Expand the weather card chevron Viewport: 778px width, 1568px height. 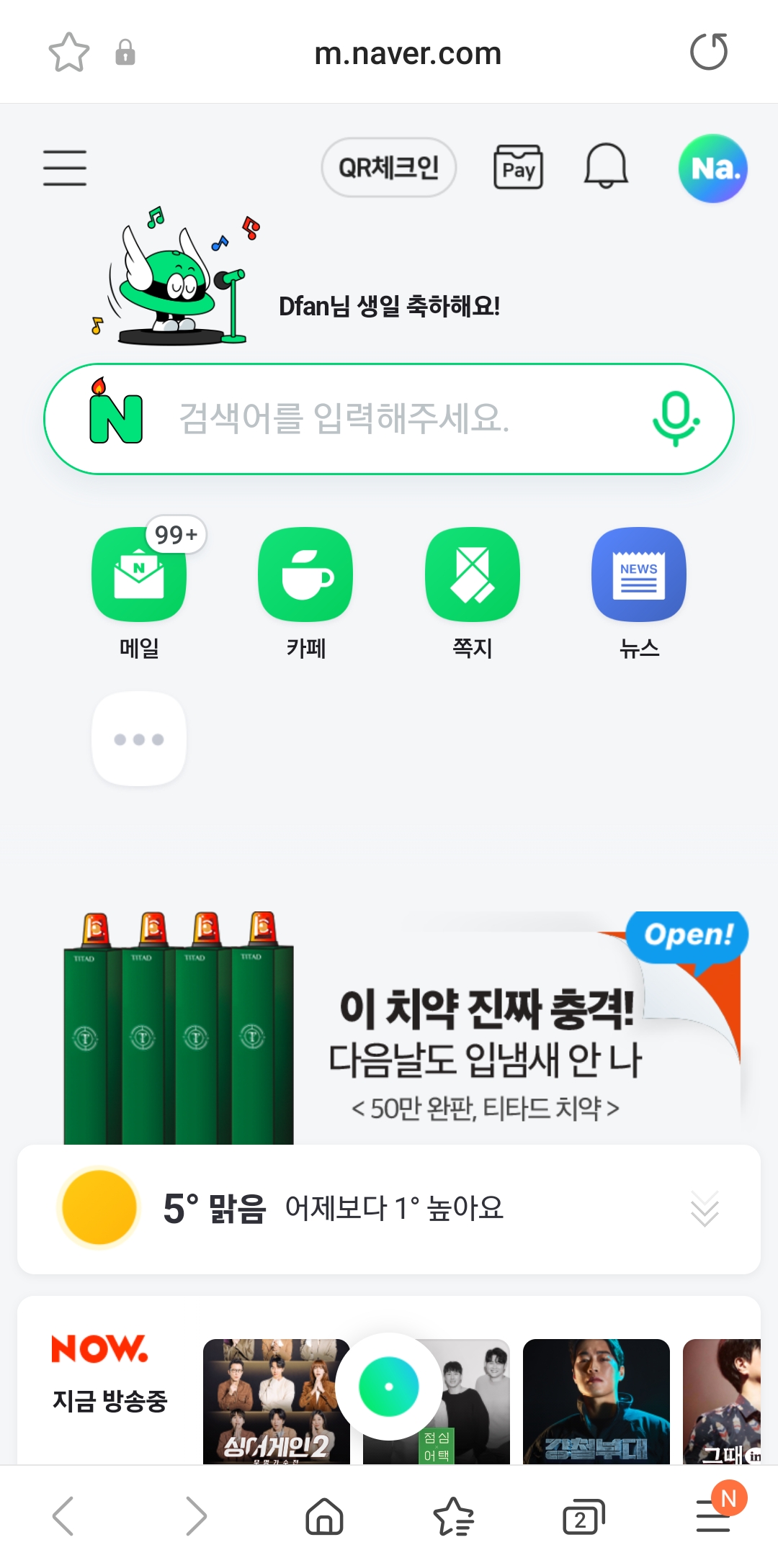tap(705, 1209)
